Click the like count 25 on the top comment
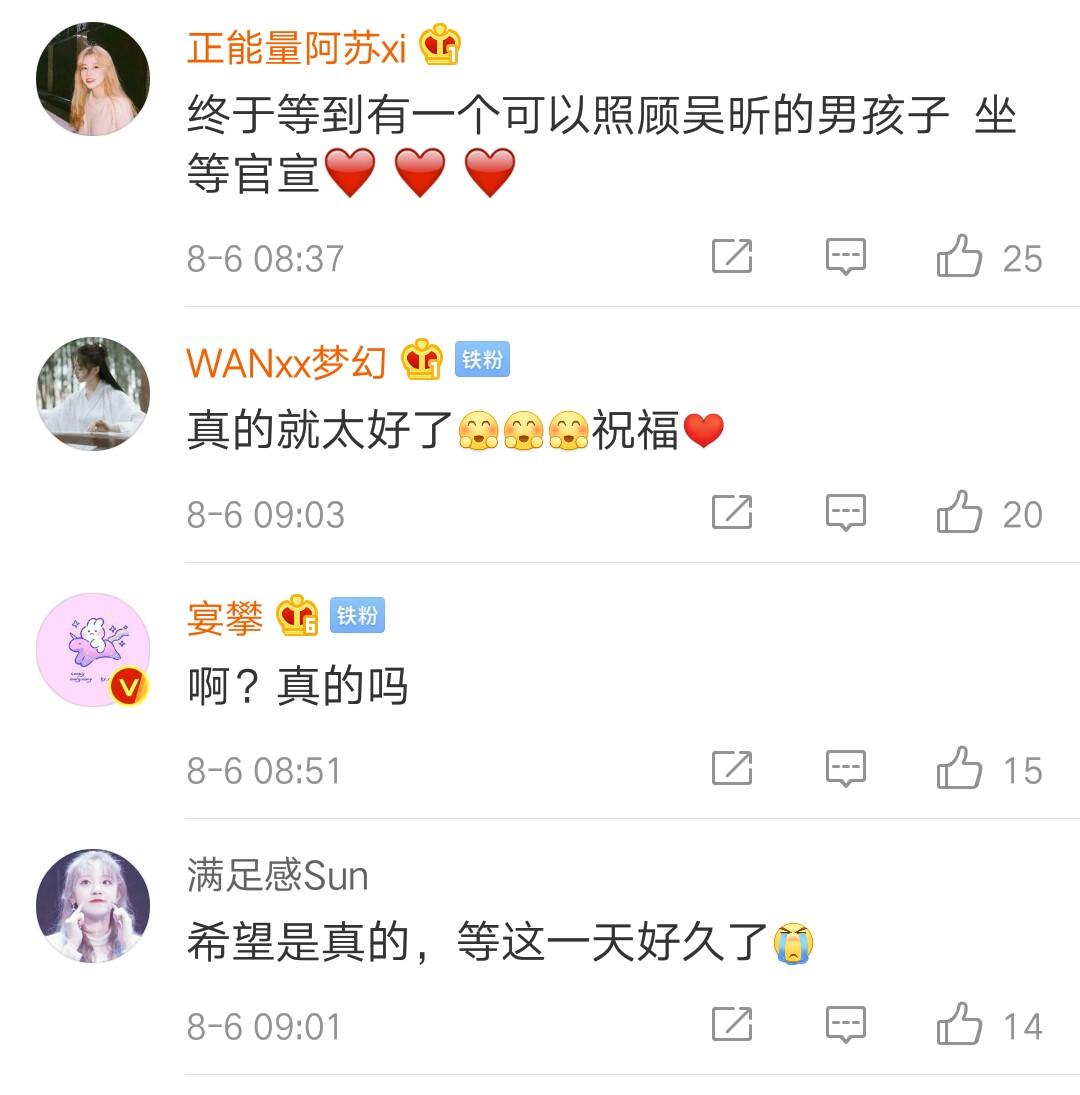Screen dimensions: 1080x1095 point(1020,258)
